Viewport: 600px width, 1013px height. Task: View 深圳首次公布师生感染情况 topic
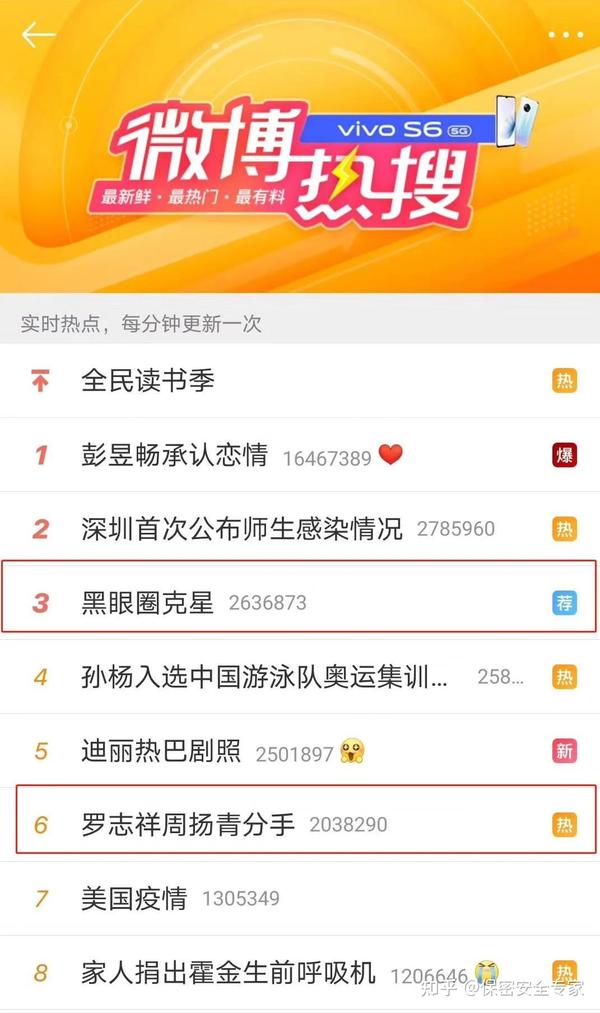tap(242, 529)
